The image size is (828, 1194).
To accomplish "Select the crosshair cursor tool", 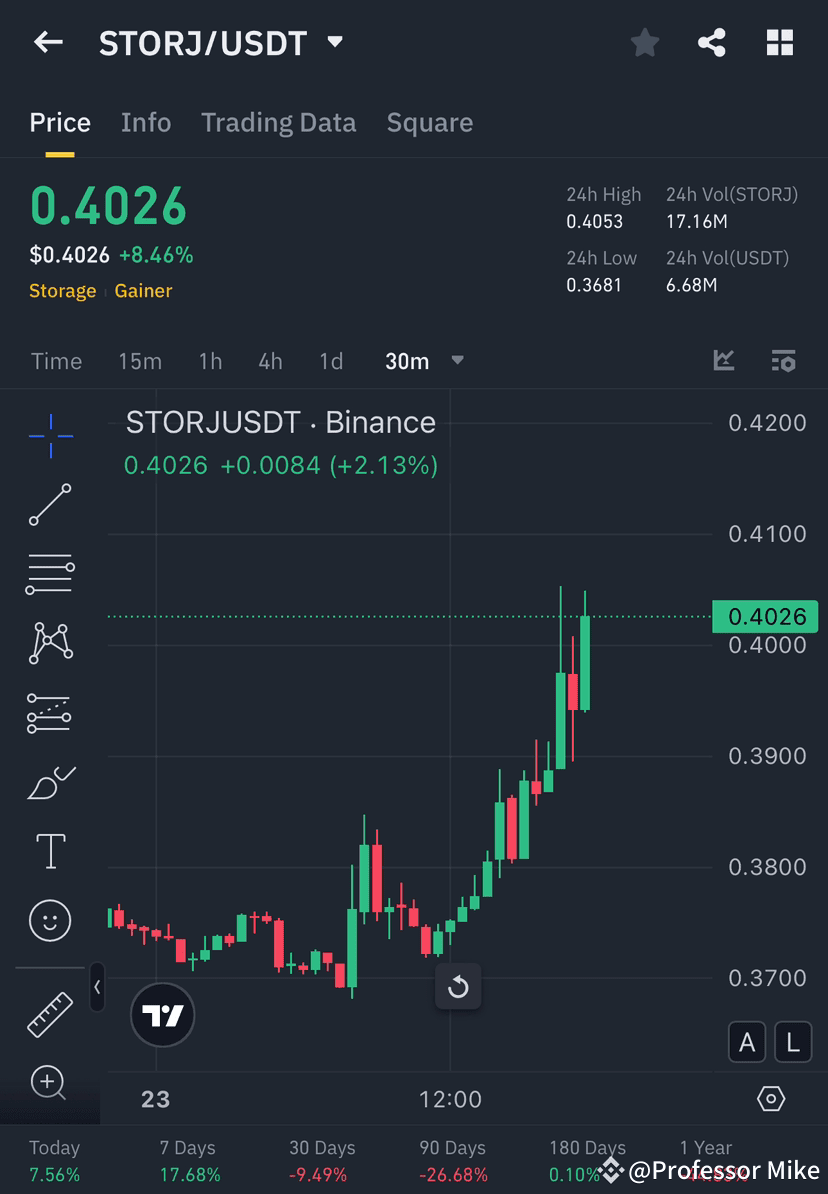I will pos(50,435).
